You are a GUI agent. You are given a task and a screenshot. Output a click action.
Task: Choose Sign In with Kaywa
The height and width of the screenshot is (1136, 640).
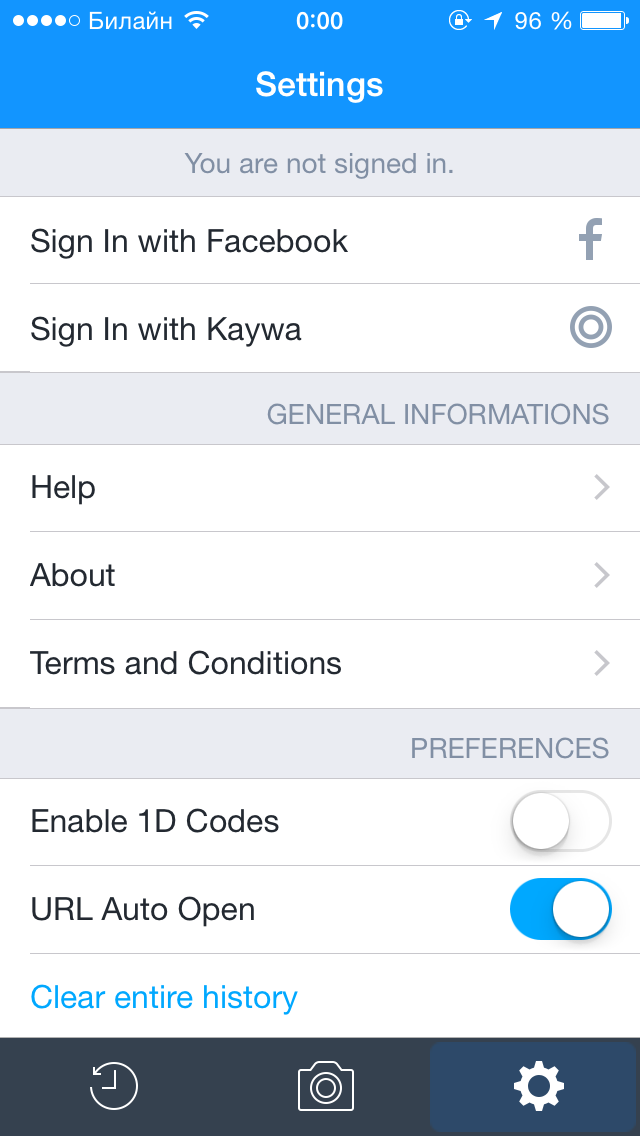pyautogui.click(x=320, y=329)
